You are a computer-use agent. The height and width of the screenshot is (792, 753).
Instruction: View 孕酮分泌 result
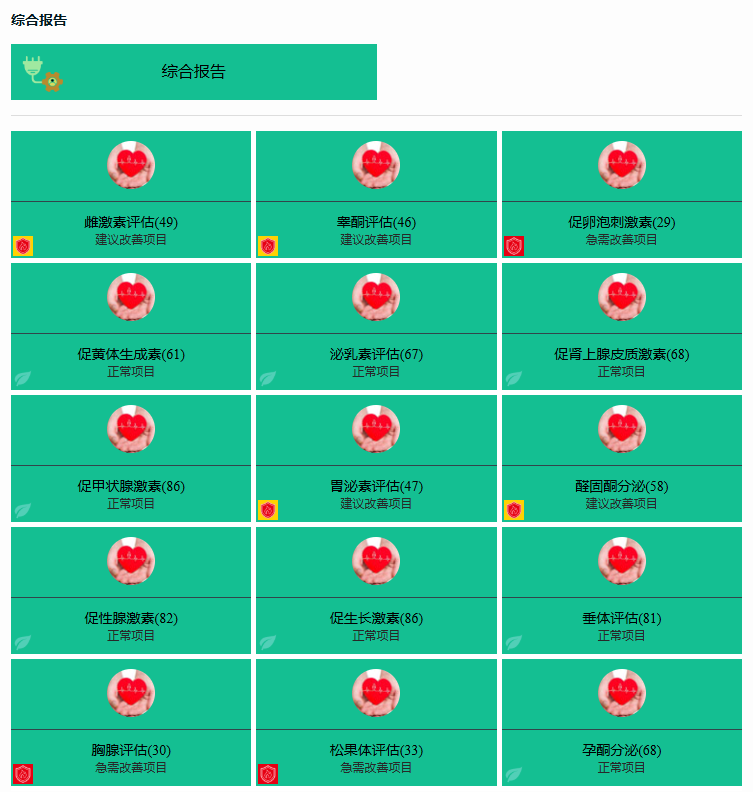coord(621,723)
